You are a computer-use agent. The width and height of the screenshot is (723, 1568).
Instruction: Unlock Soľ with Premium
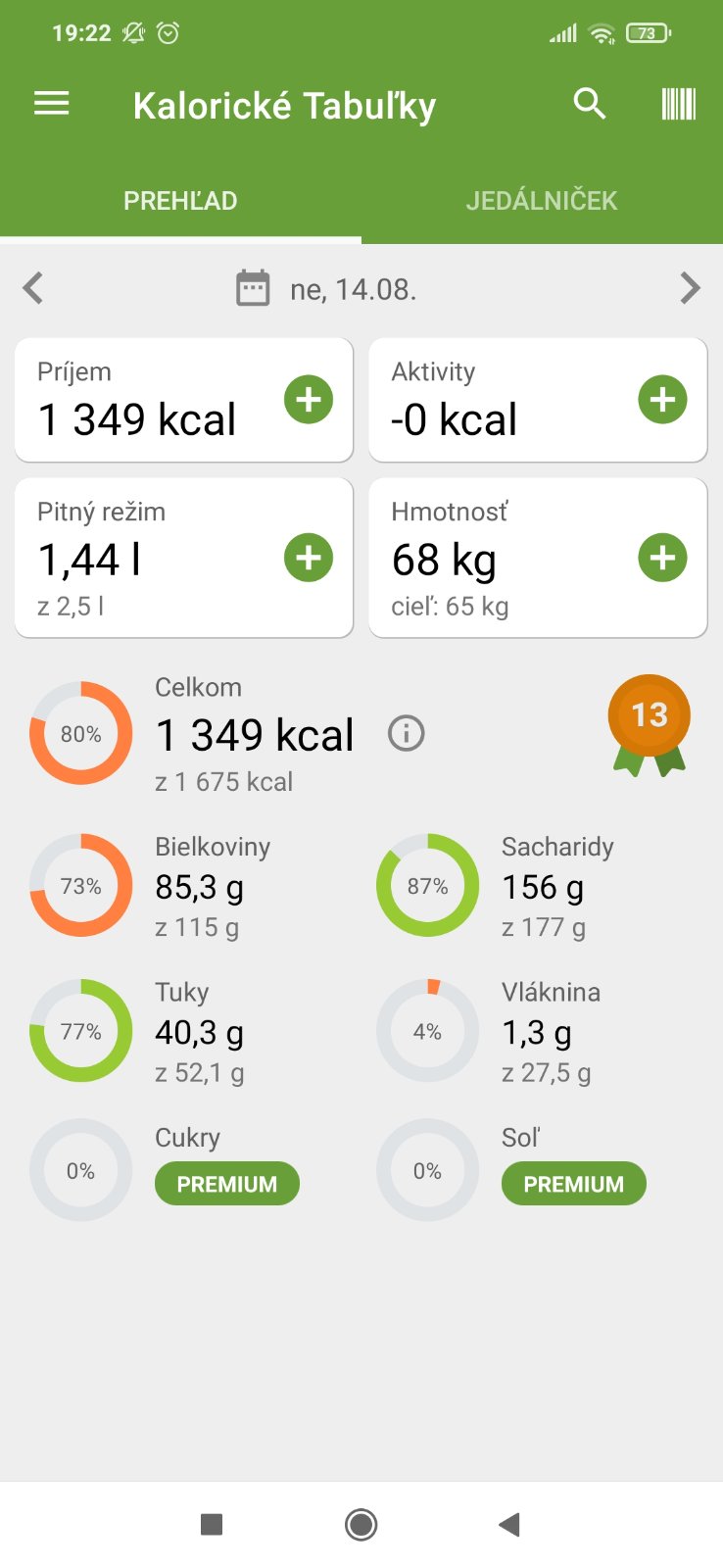tap(574, 1184)
